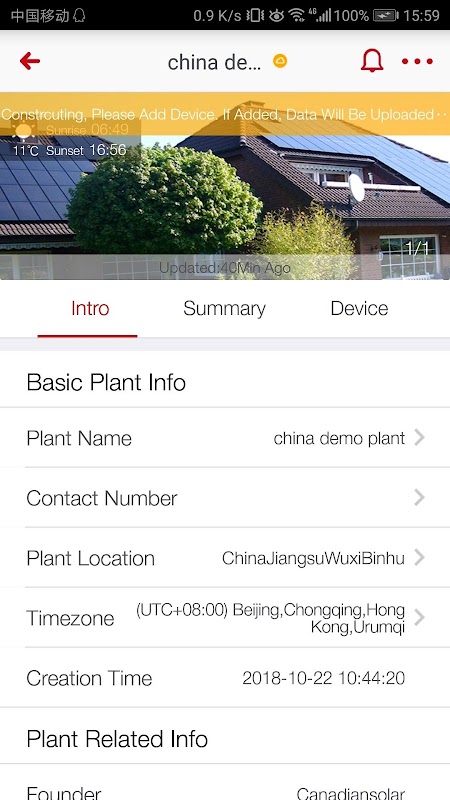
Task: Change the Plant Location setting
Action: point(225,558)
